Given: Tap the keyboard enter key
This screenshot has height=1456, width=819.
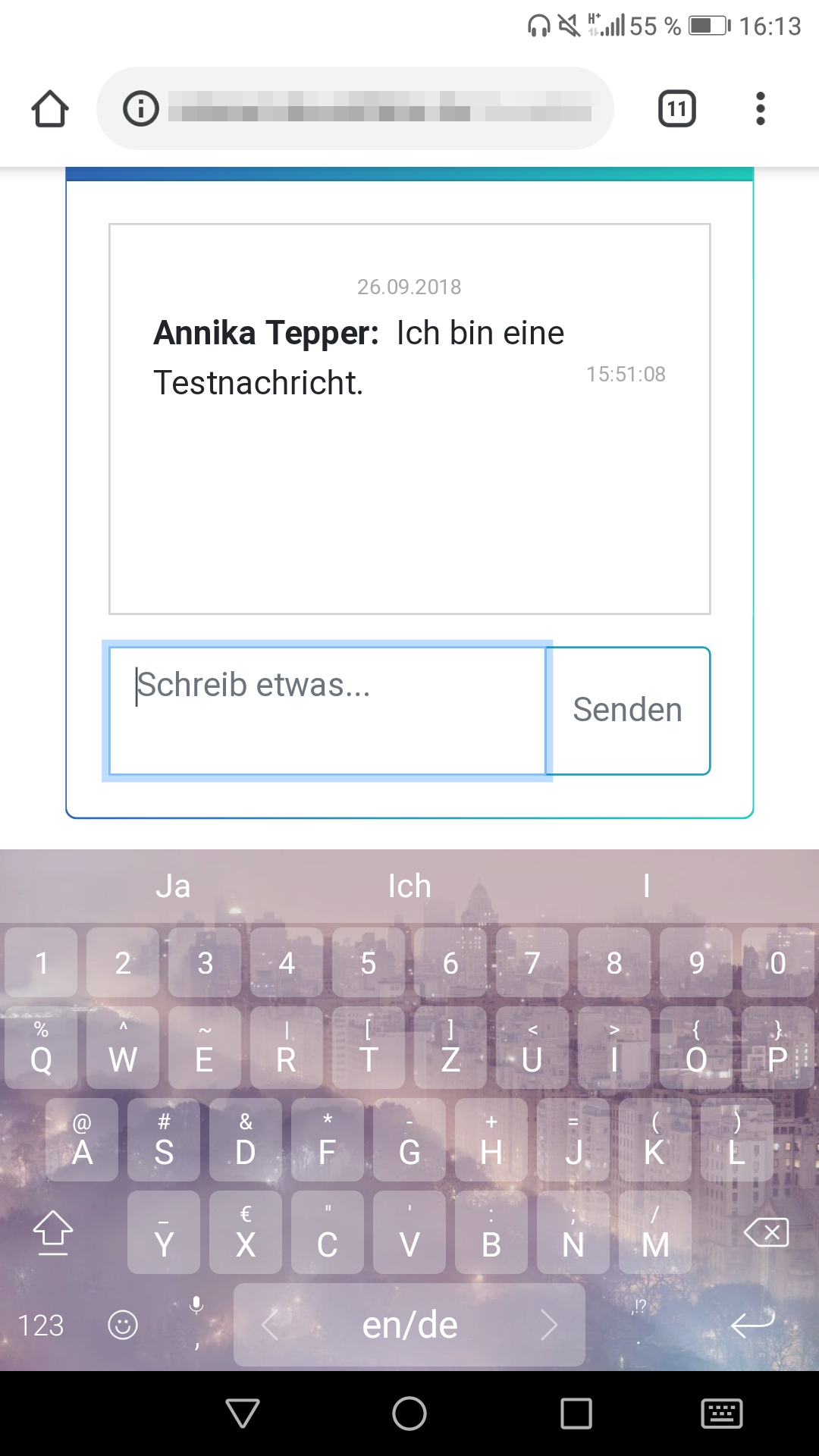Looking at the screenshot, I should (x=752, y=1324).
